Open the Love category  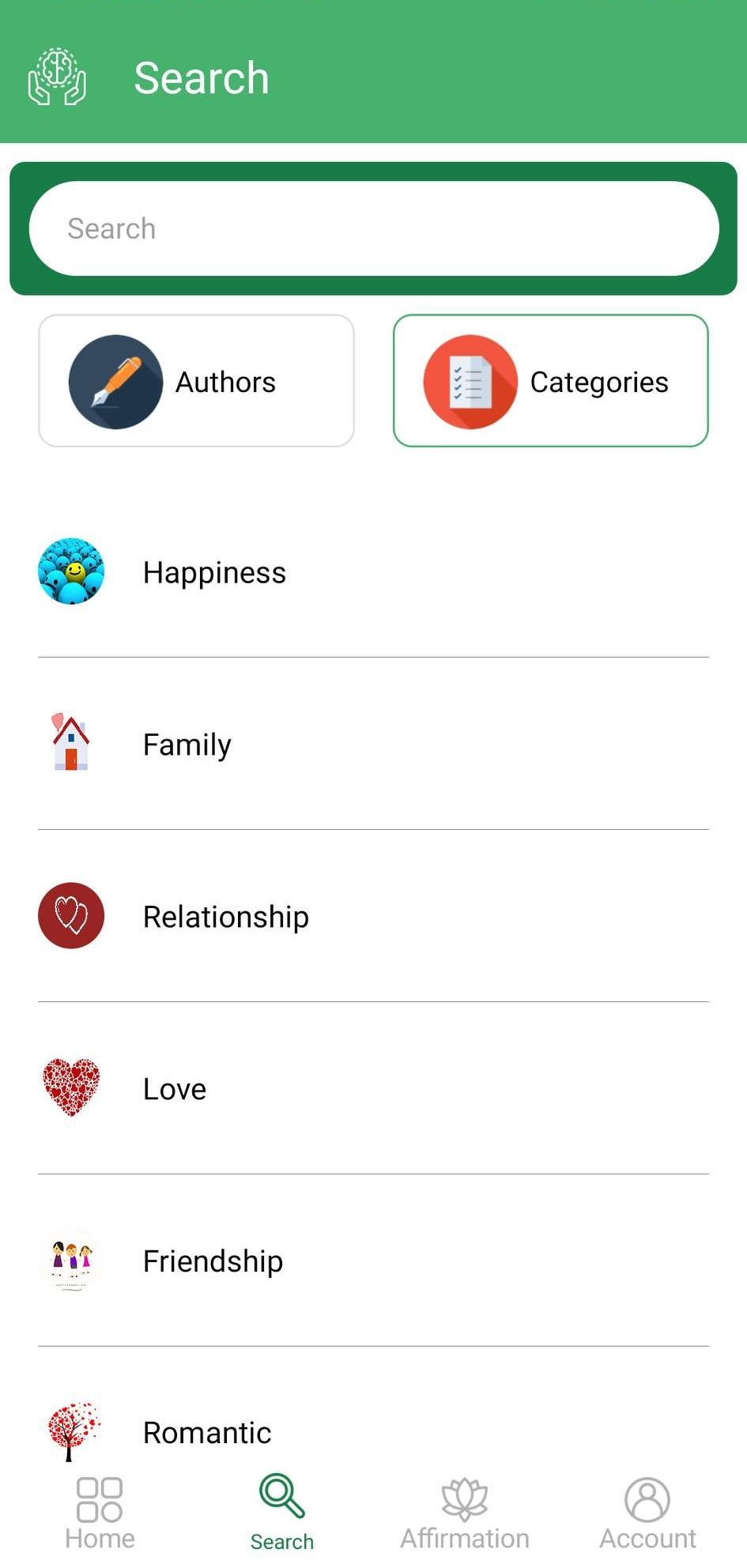174,1088
